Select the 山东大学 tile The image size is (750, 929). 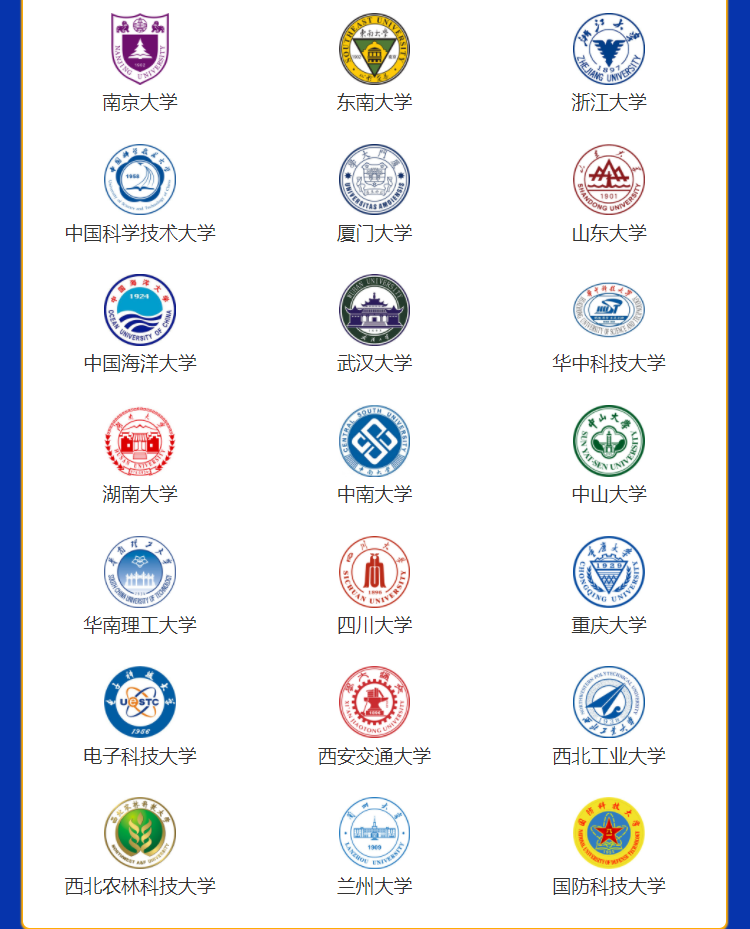[608, 181]
